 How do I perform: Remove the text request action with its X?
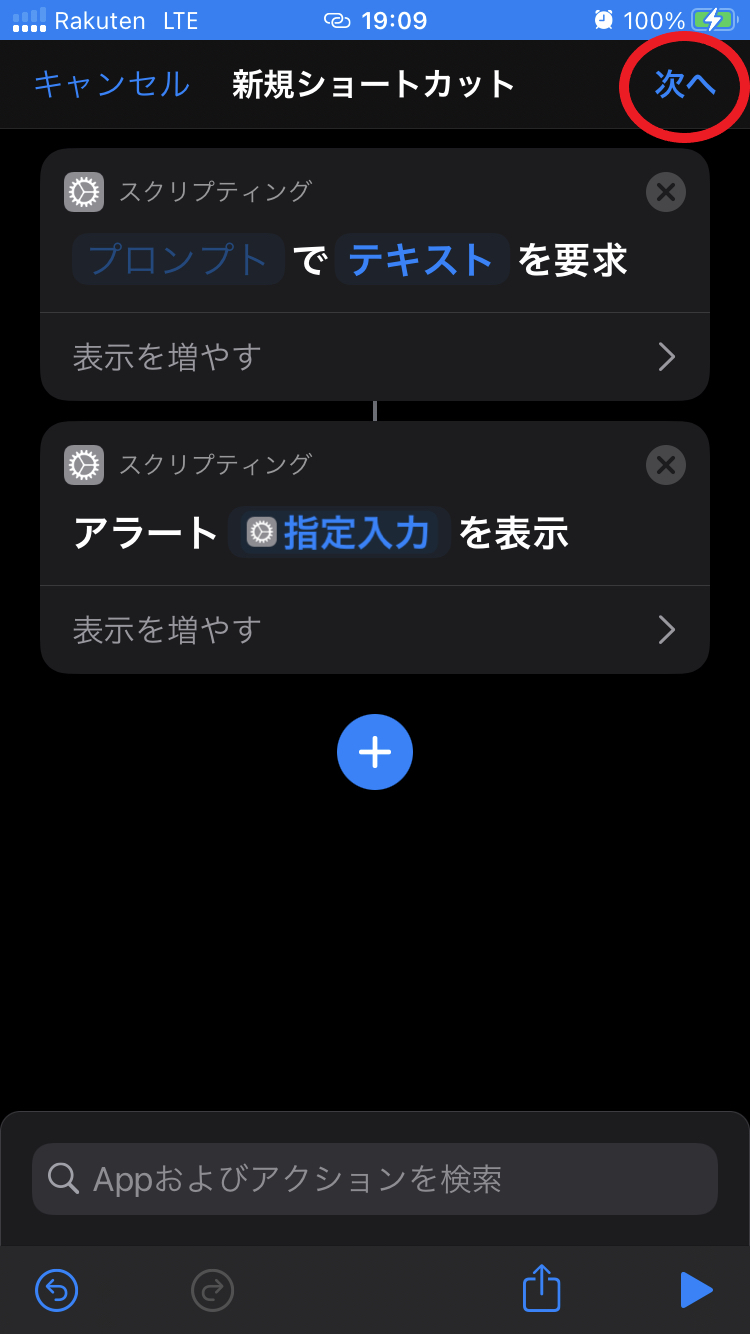665,192
